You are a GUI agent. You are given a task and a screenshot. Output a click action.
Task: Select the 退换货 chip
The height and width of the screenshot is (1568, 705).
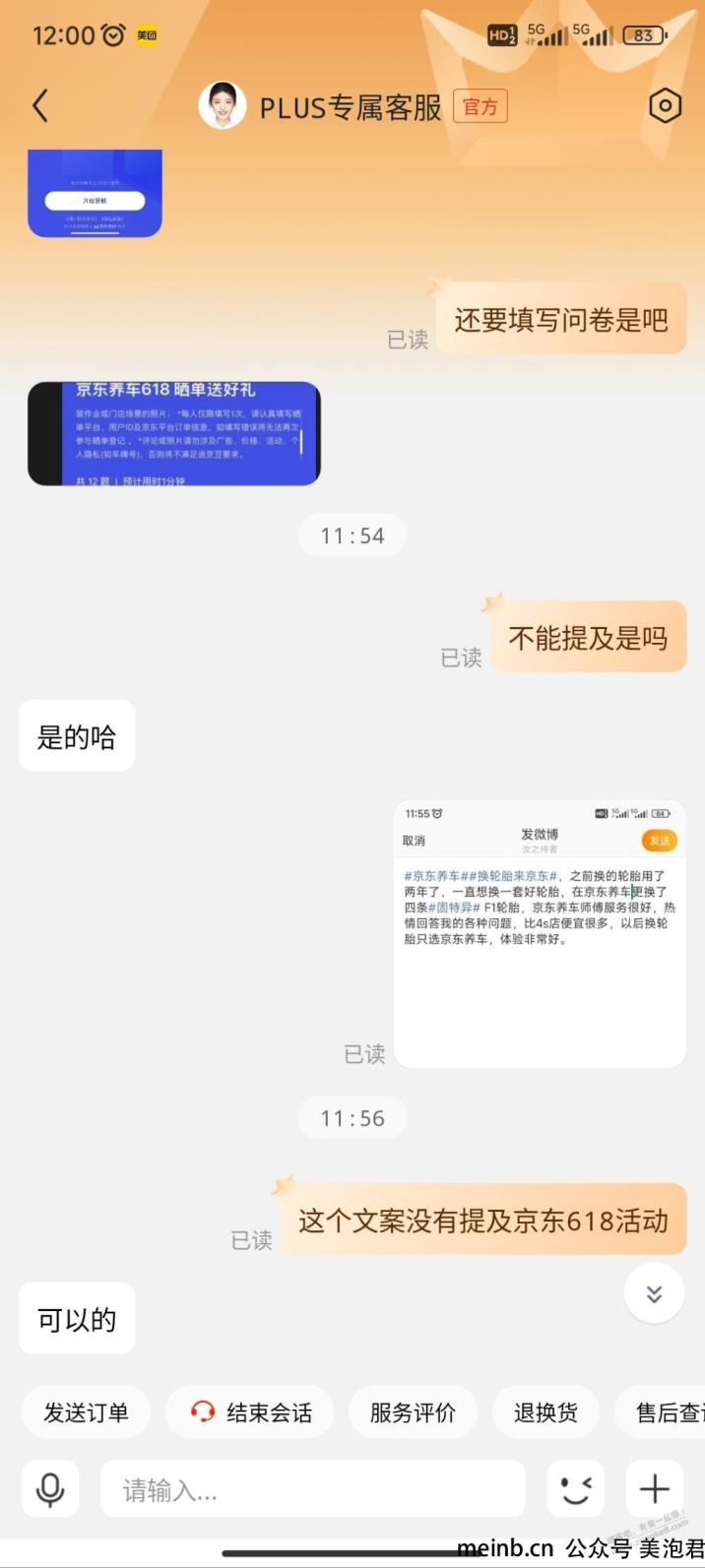coord(545,1412)
